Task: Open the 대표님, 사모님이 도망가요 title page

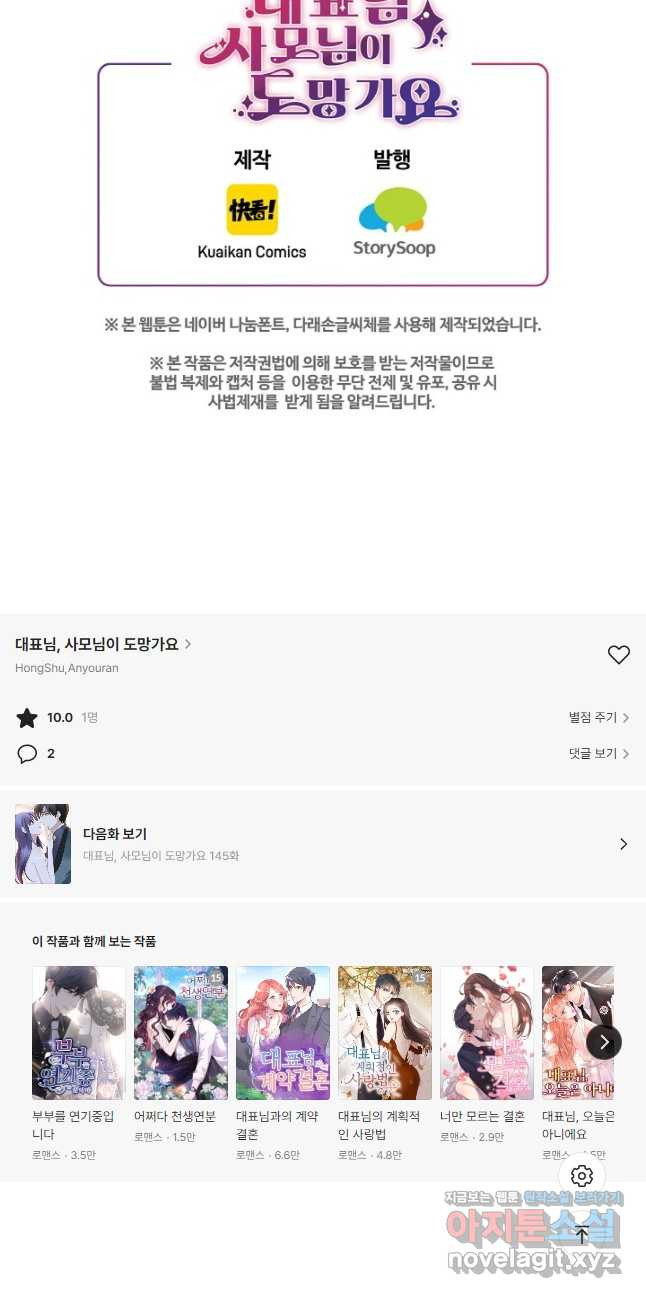Action: click(103, 645)
